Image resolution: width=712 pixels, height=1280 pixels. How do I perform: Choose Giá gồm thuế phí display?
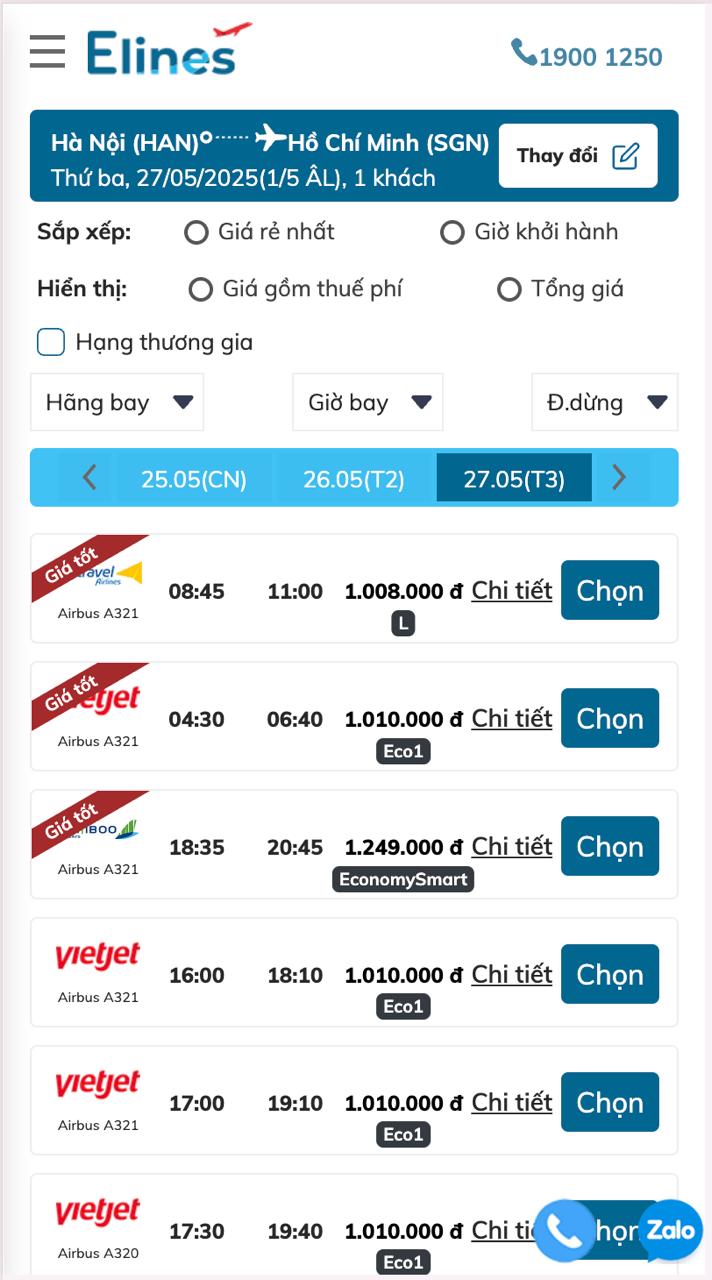click(201, 290)
